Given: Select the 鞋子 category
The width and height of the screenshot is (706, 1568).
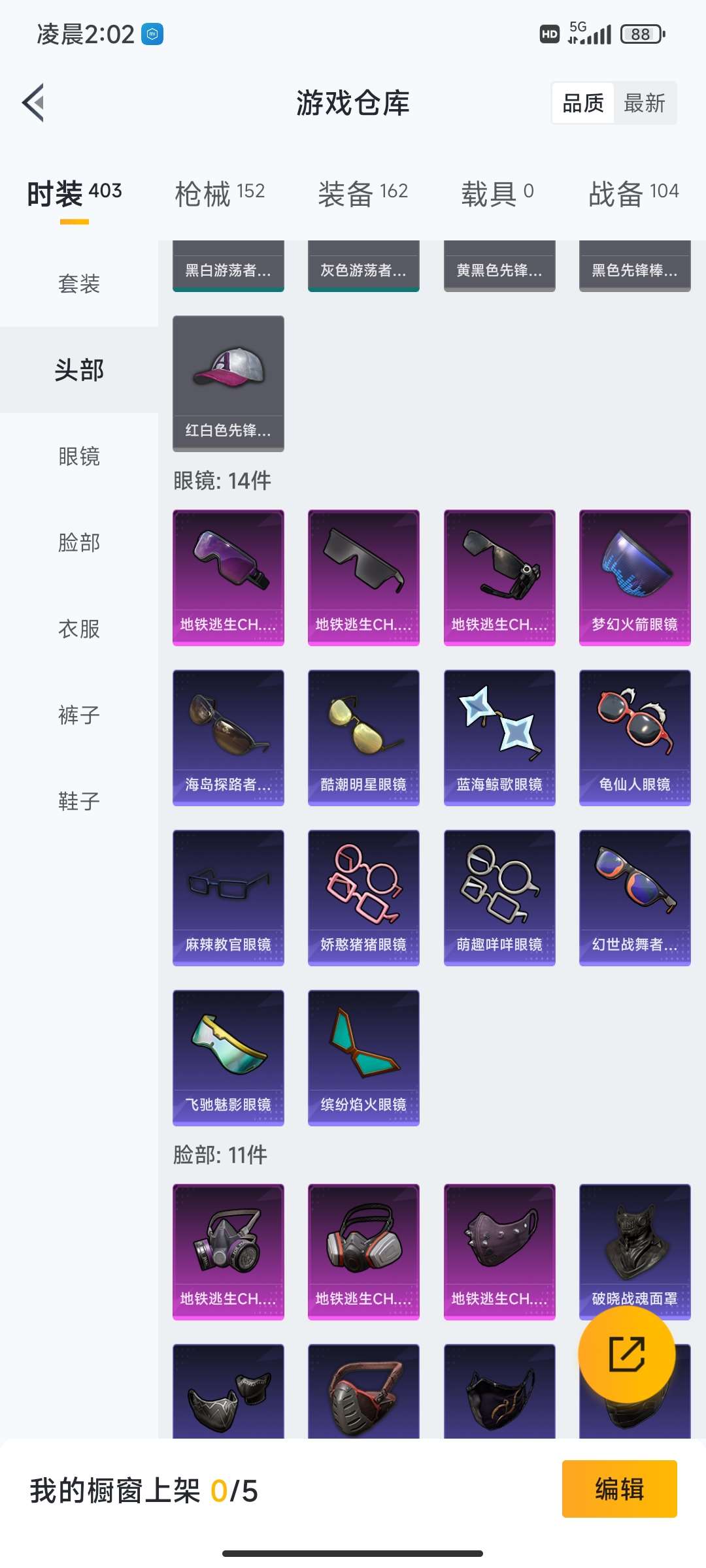Looking at the screenshot, I should pos(79,801).
